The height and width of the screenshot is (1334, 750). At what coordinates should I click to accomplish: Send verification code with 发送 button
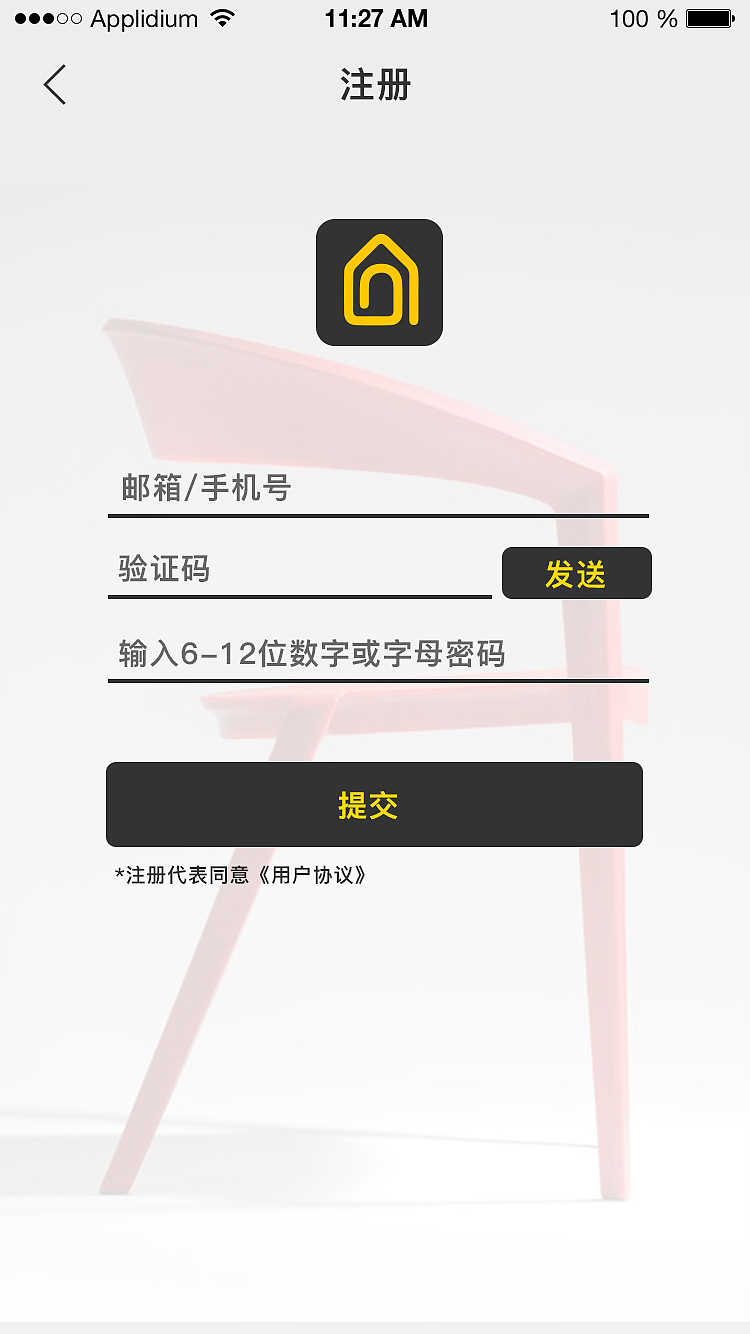[x=576, y=574]
